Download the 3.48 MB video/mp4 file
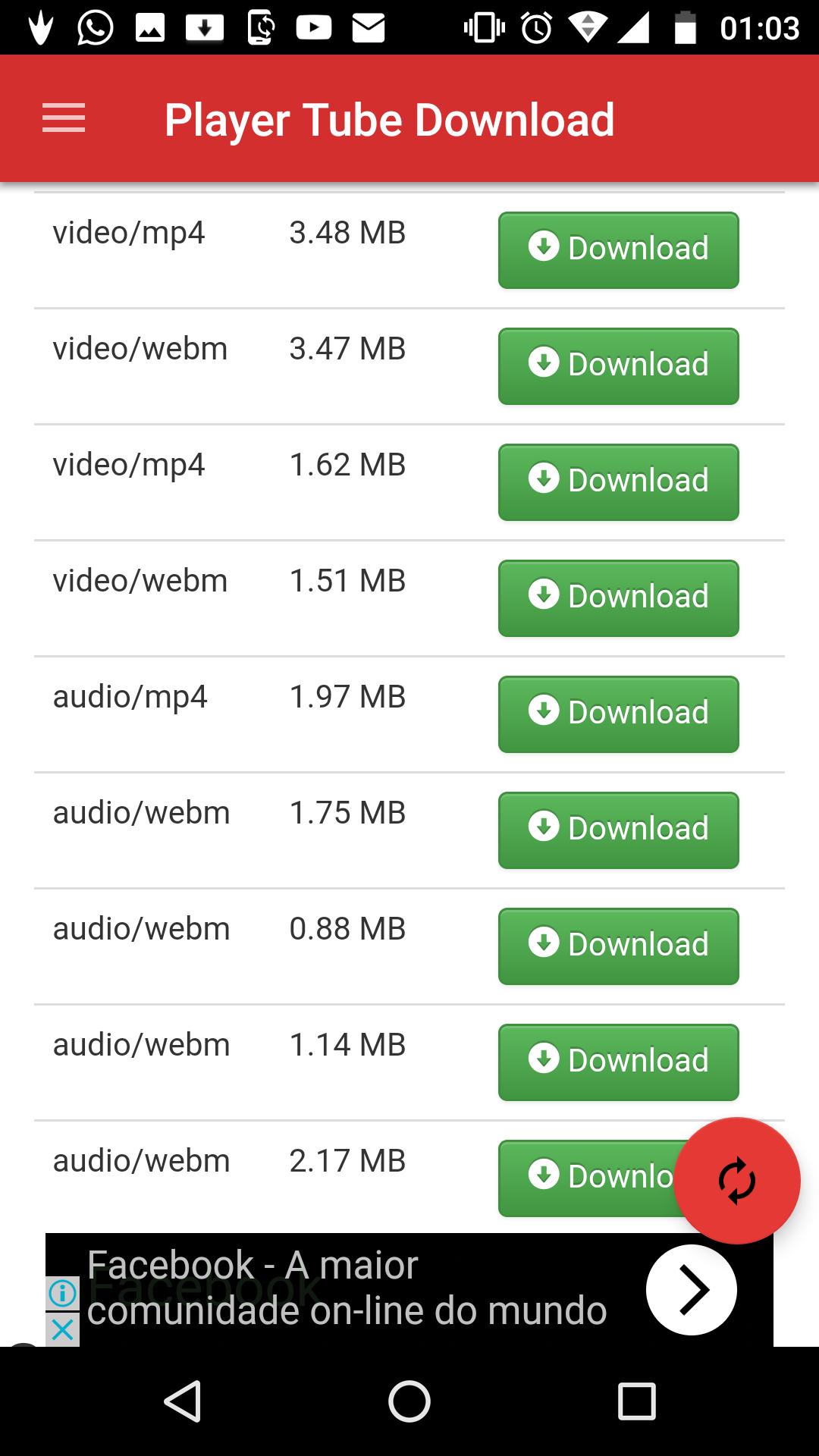This screenshot has width=819, height=1456. pyautogui.click(x=618, y=250)
